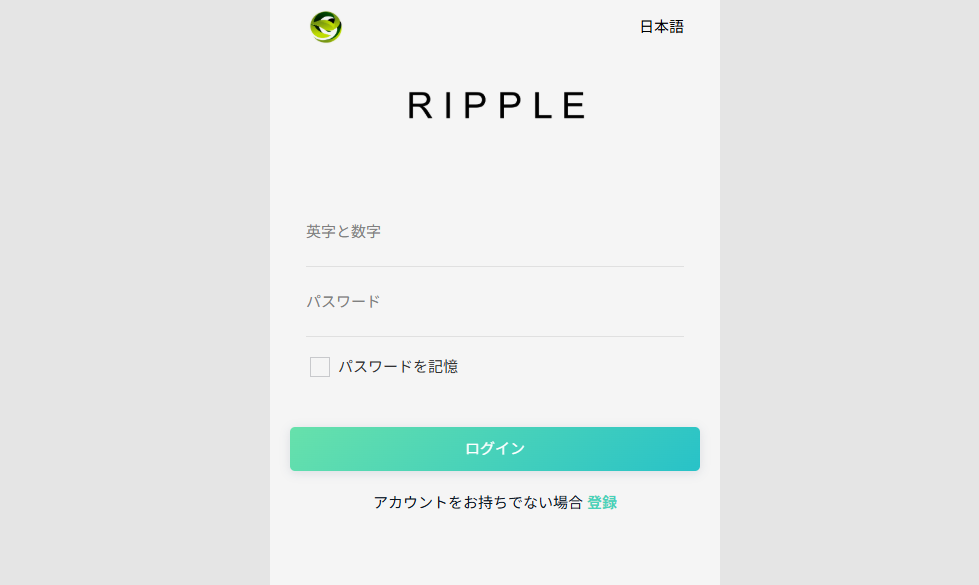Select the パスワード input field
Screen dimensions: 979x585
coord(494,302)
